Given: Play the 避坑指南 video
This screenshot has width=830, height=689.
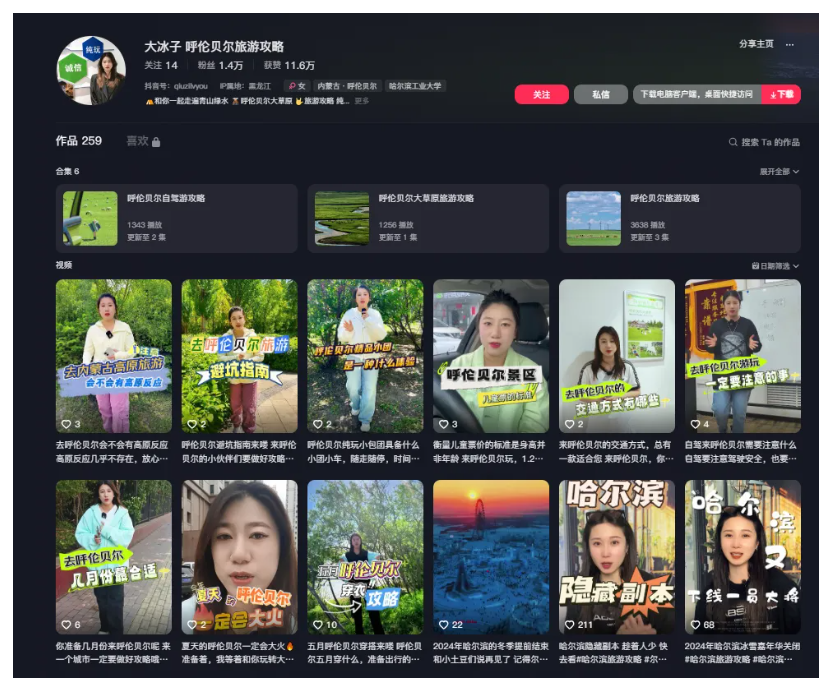Looking at the screenshot, I should (239, 355).
